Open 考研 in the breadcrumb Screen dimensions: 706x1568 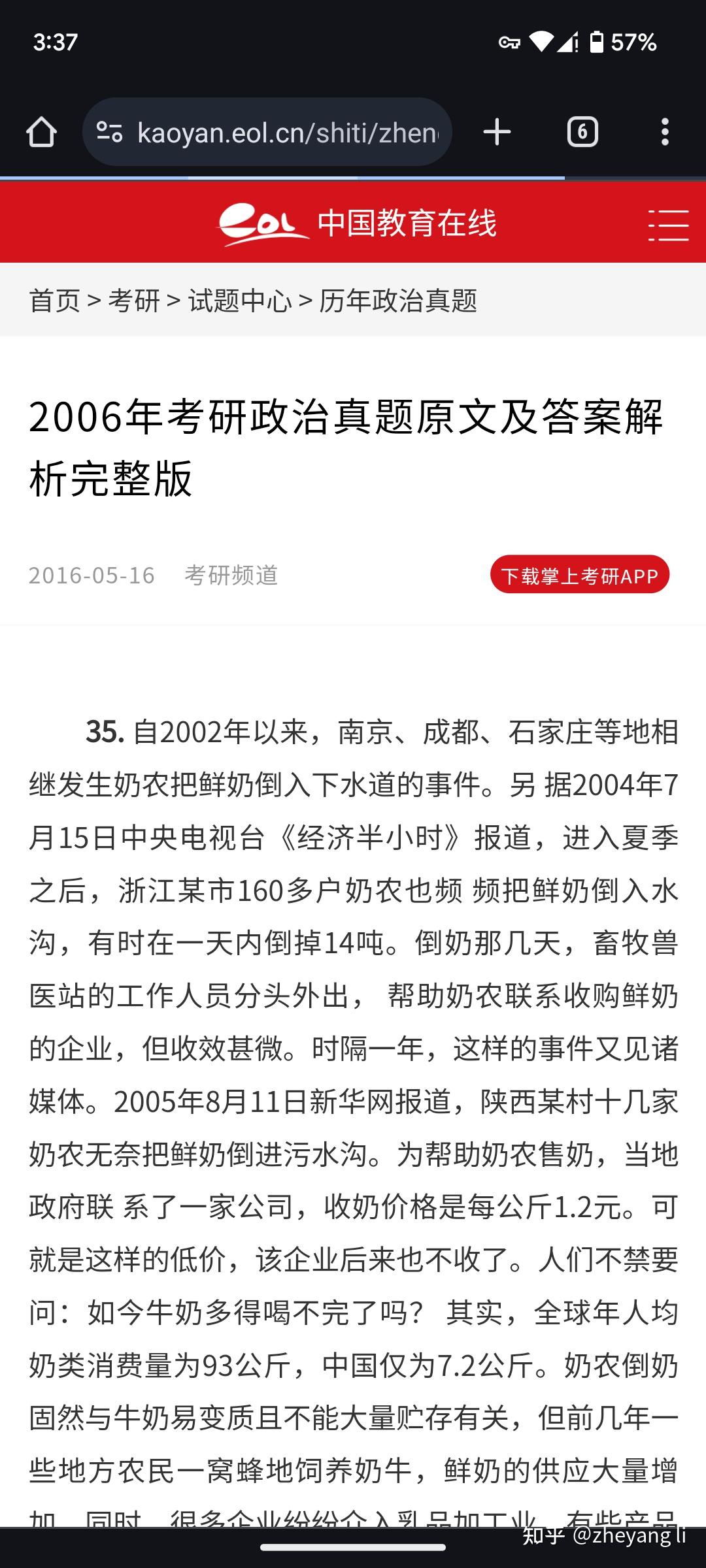click(x=134, y=301)
